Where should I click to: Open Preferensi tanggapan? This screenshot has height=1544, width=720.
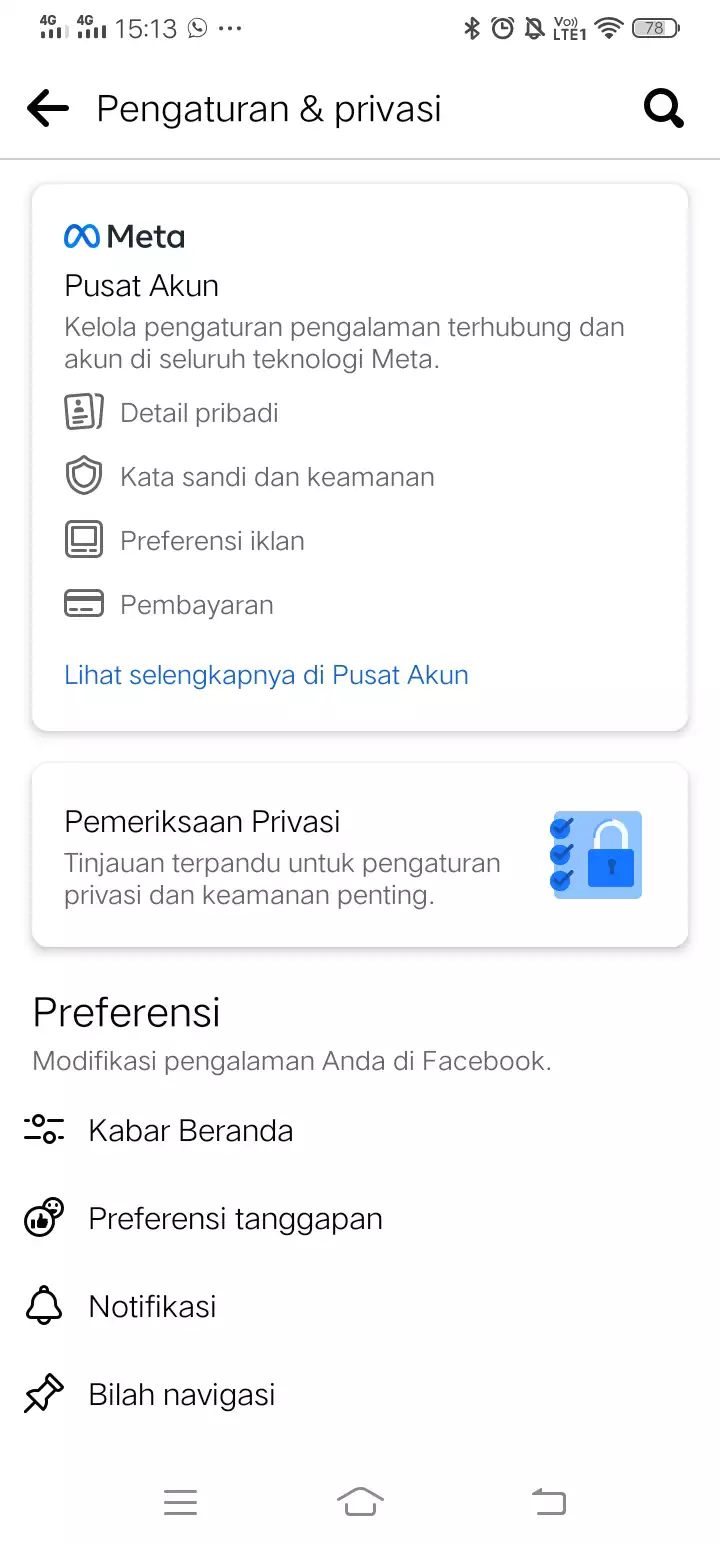(235, 1219)
